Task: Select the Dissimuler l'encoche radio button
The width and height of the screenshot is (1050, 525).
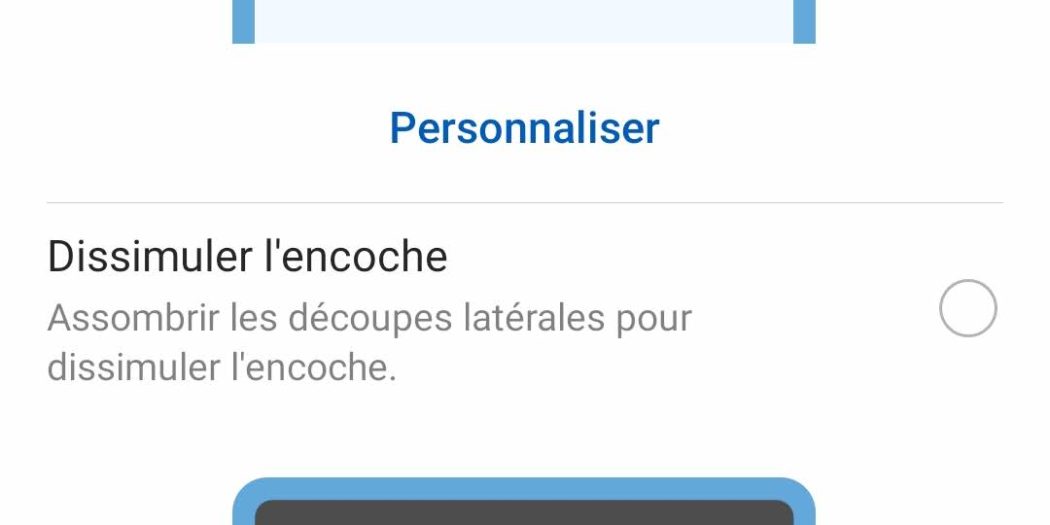Action: click(x=967, y=309)
